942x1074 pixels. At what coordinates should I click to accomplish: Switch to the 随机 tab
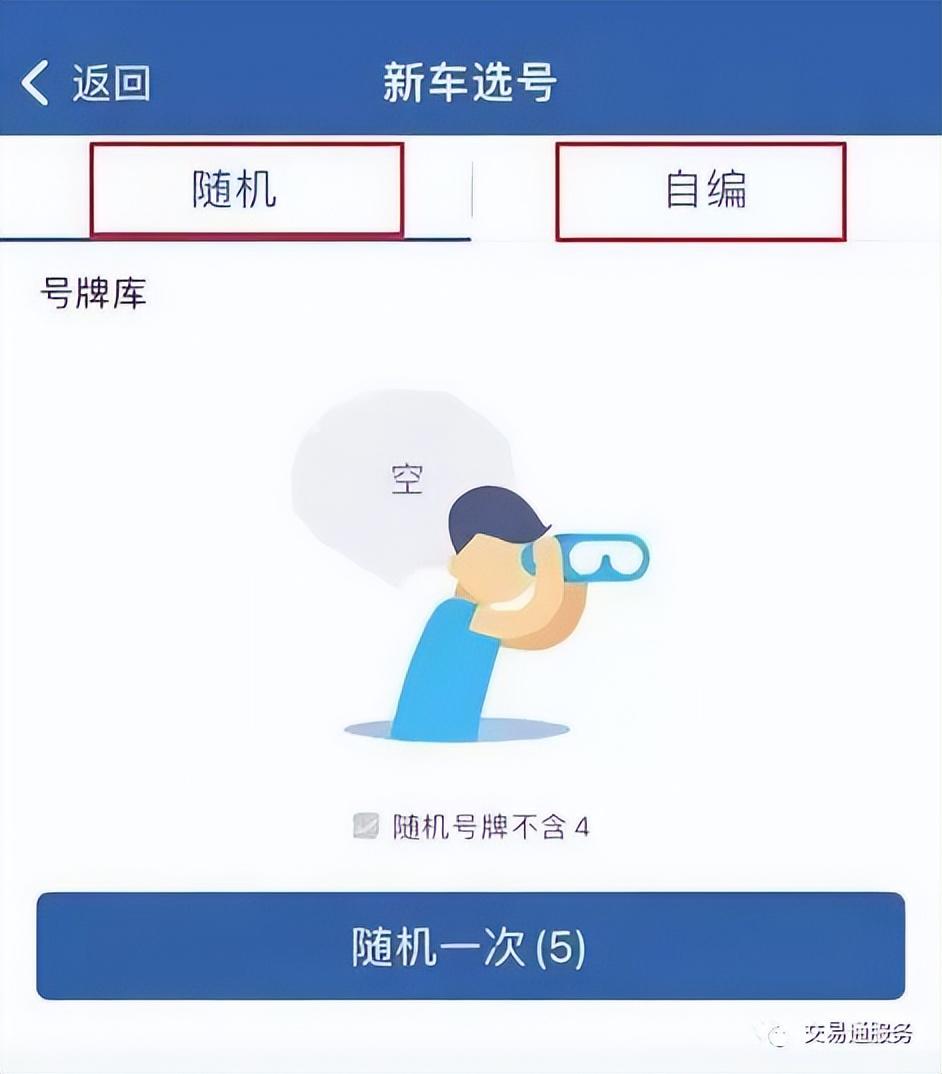(236, 190)
